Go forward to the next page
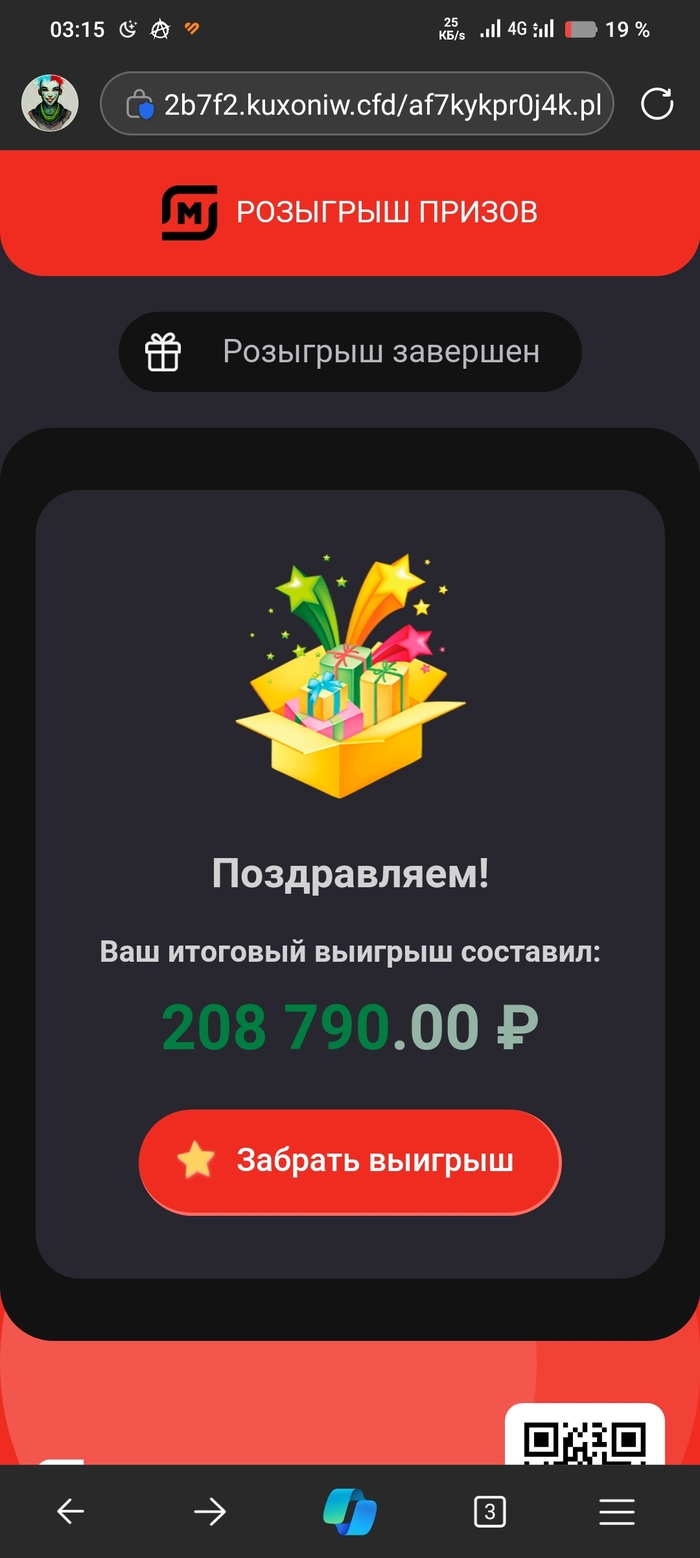The image size is (700, 1558). click(x=210, y=1512)
